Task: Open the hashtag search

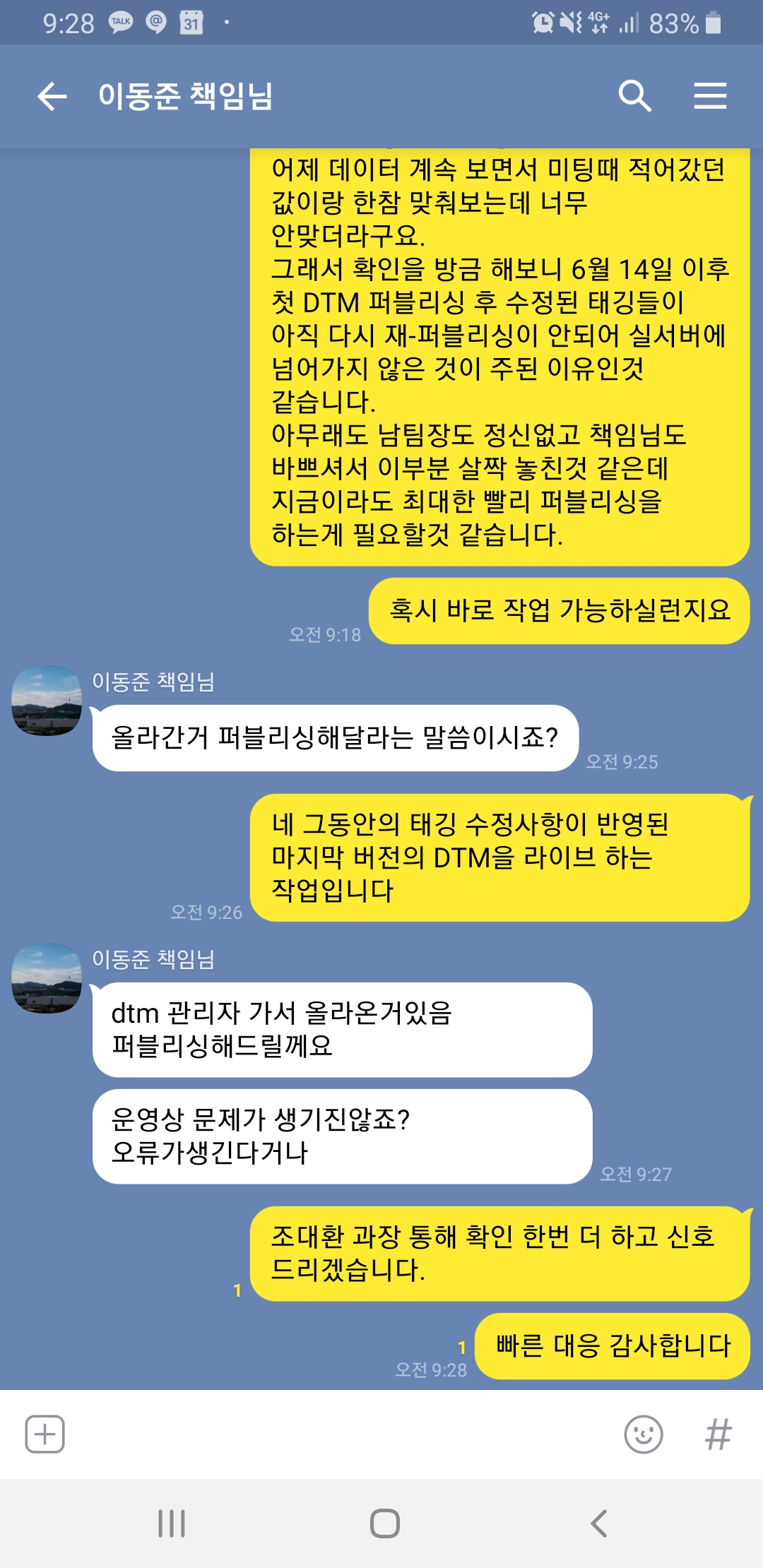Action: (718, 1435)
